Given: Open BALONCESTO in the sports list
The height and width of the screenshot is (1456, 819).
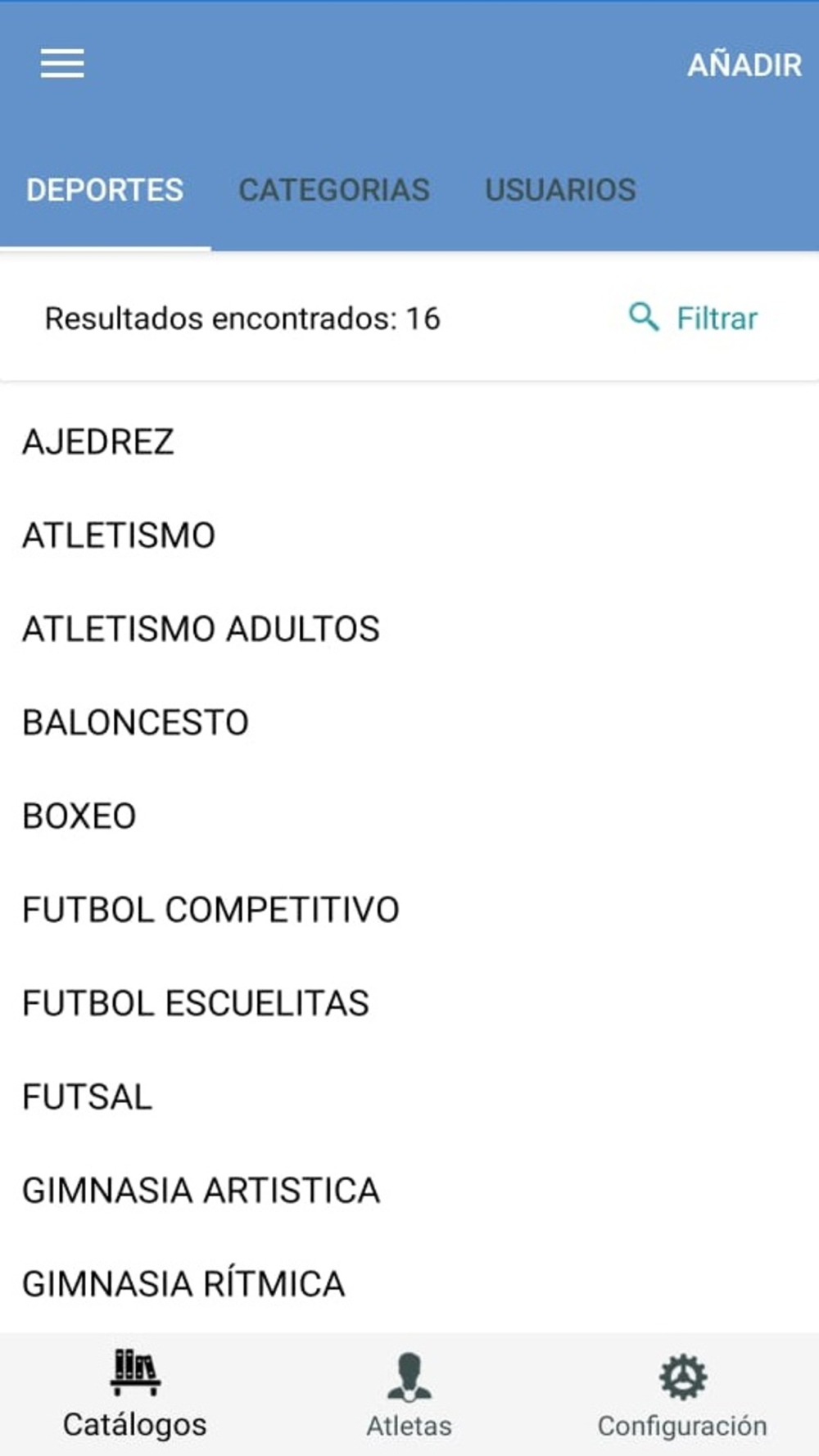Looking at the screenshot, I should pos(409,722).
